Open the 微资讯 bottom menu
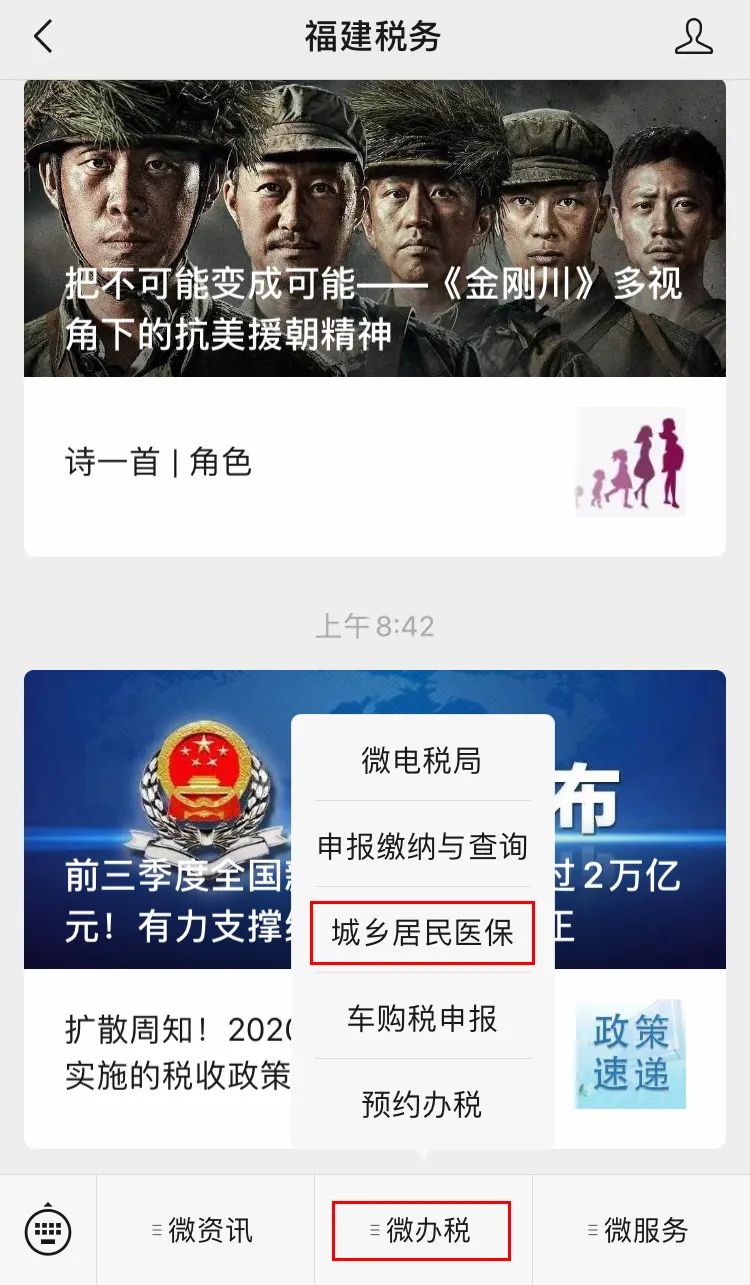750x1285 pixels. pos(205,1230)
